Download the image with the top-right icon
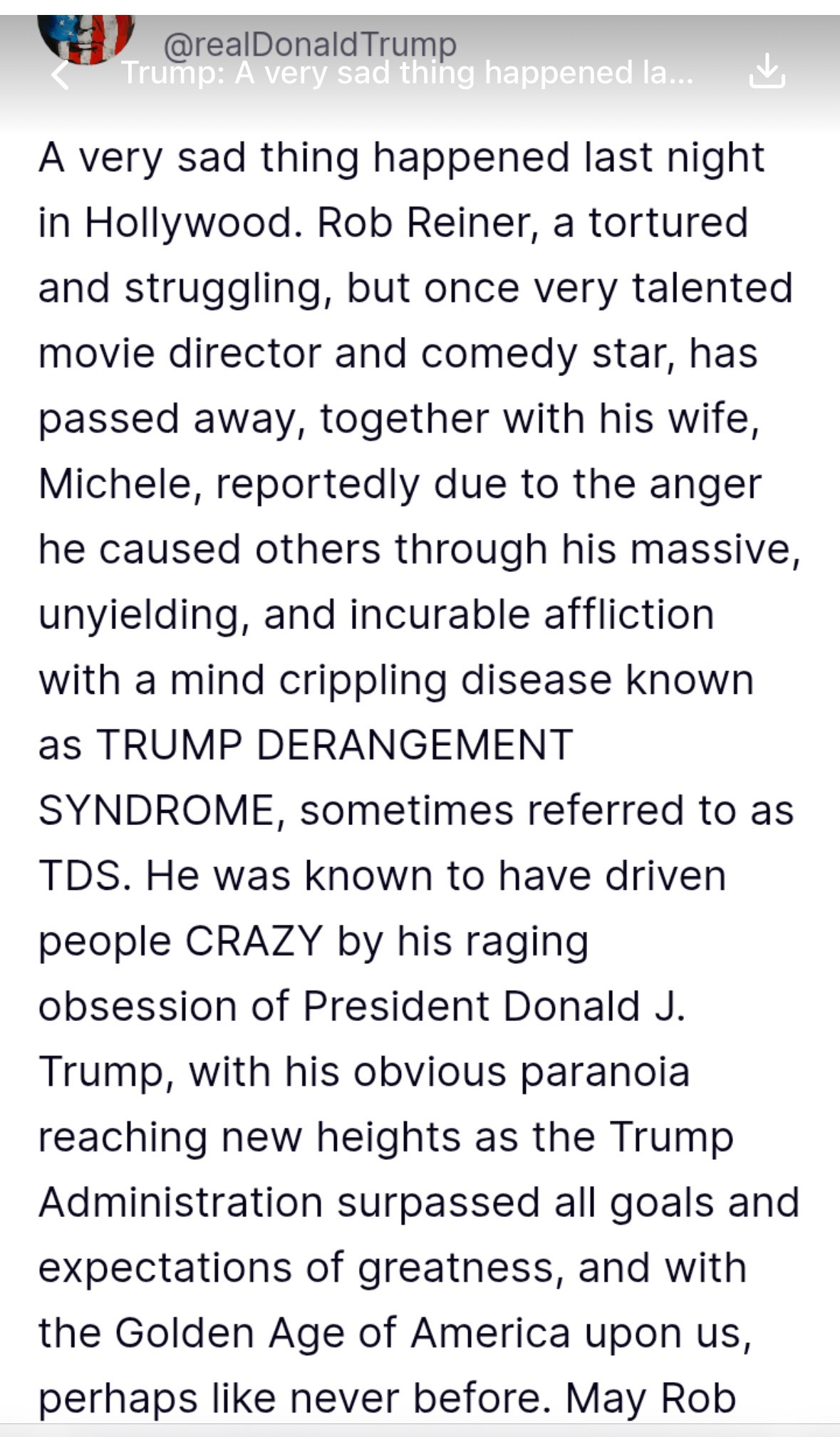840x1437 pixels. 767,71
